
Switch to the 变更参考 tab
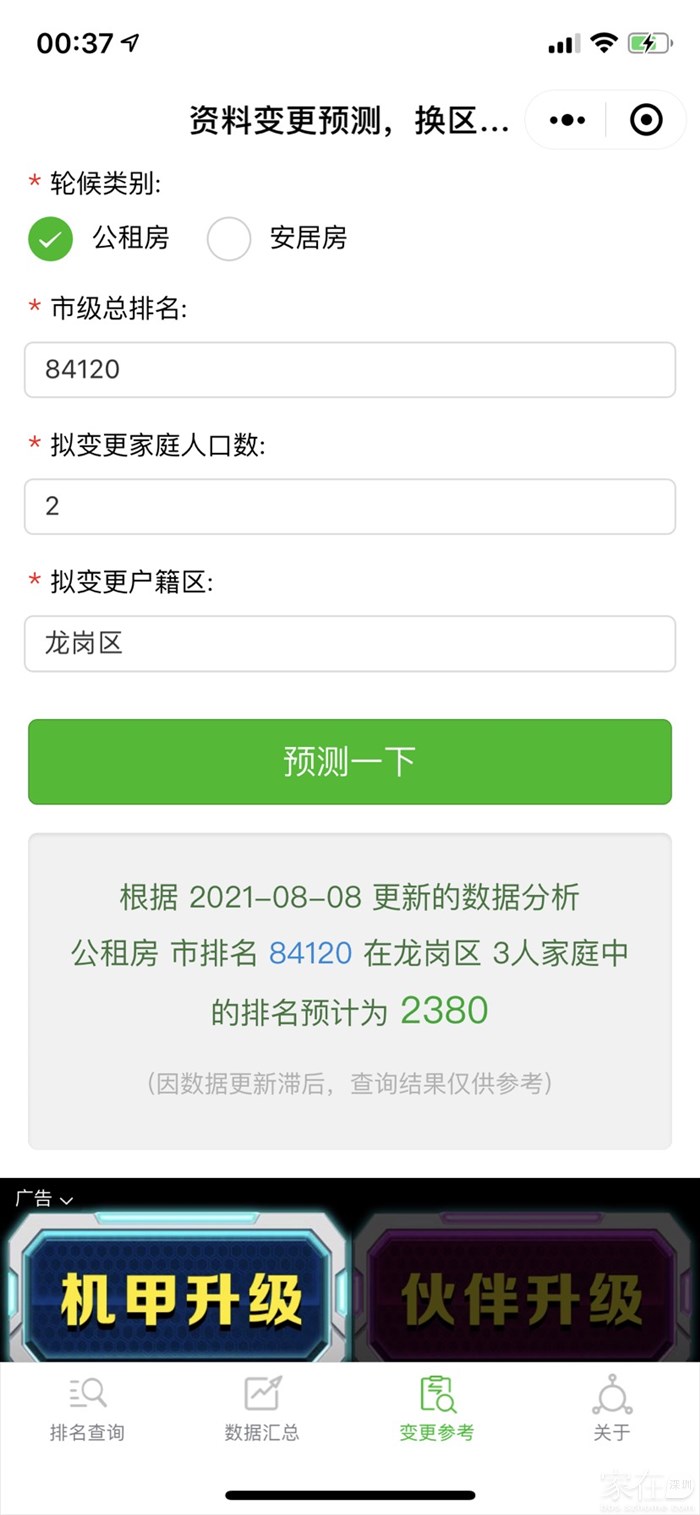437,1408
